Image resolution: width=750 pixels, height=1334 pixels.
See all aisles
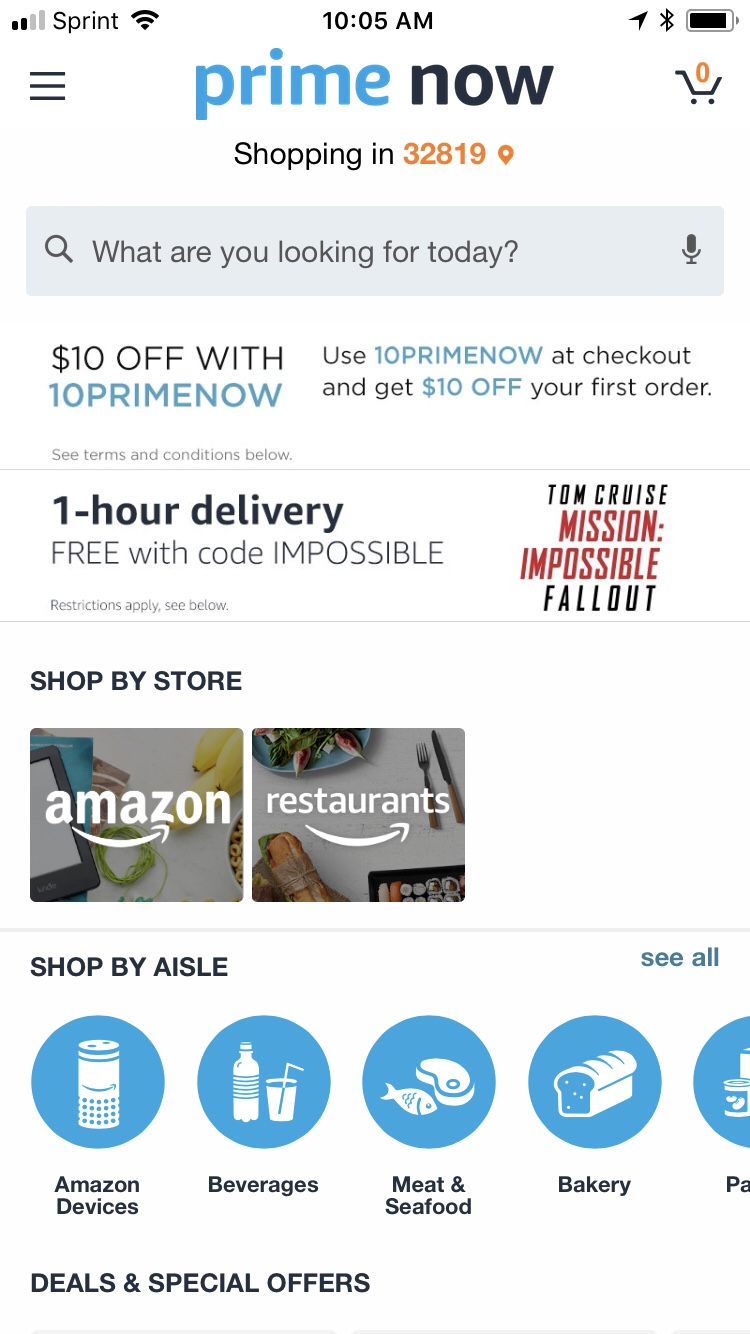coord(679,958)
